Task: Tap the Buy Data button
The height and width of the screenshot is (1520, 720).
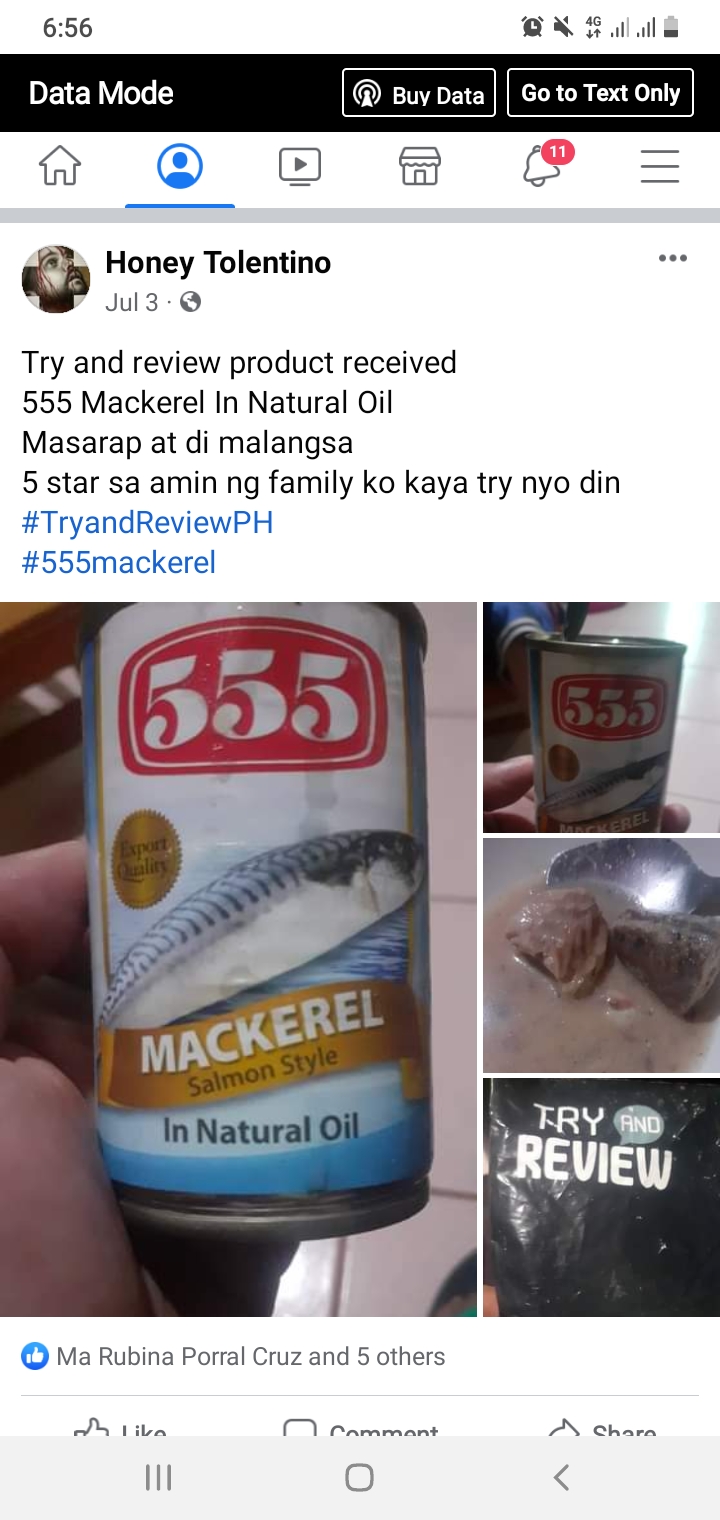Action: tap(418, 93)
